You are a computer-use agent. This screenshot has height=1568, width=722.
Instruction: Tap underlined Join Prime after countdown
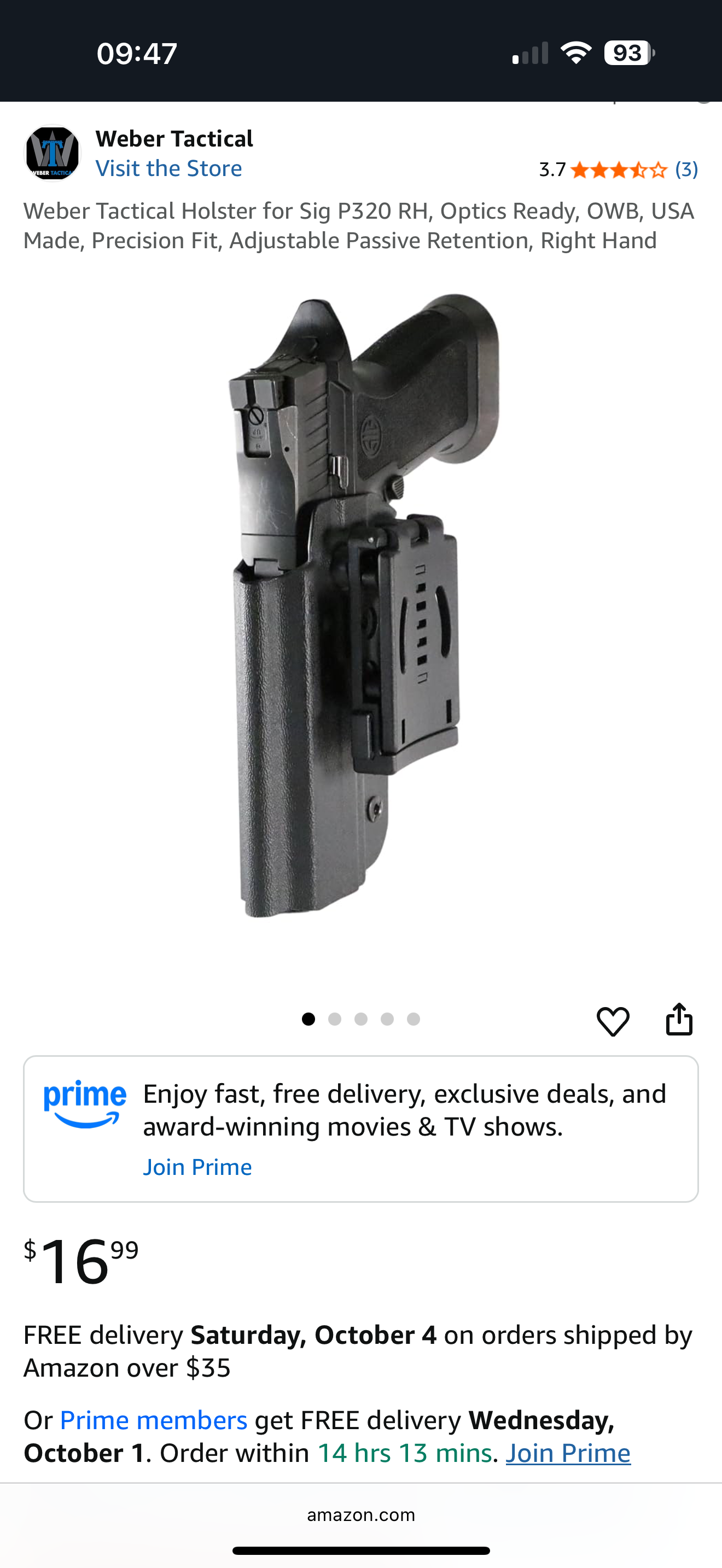pyautogui.click(x=568, y=1453)
